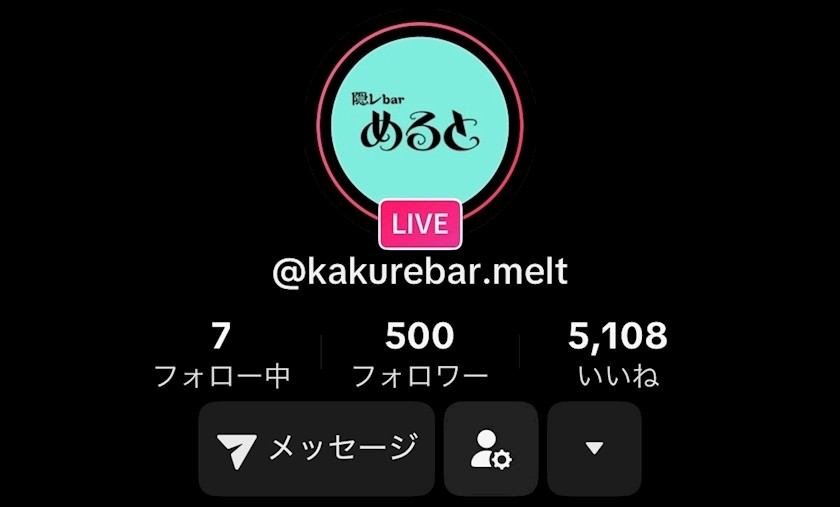Expand the dropdown arrow for suggested accounts
The height and width of the screenshot is (507, 840).
594,449
